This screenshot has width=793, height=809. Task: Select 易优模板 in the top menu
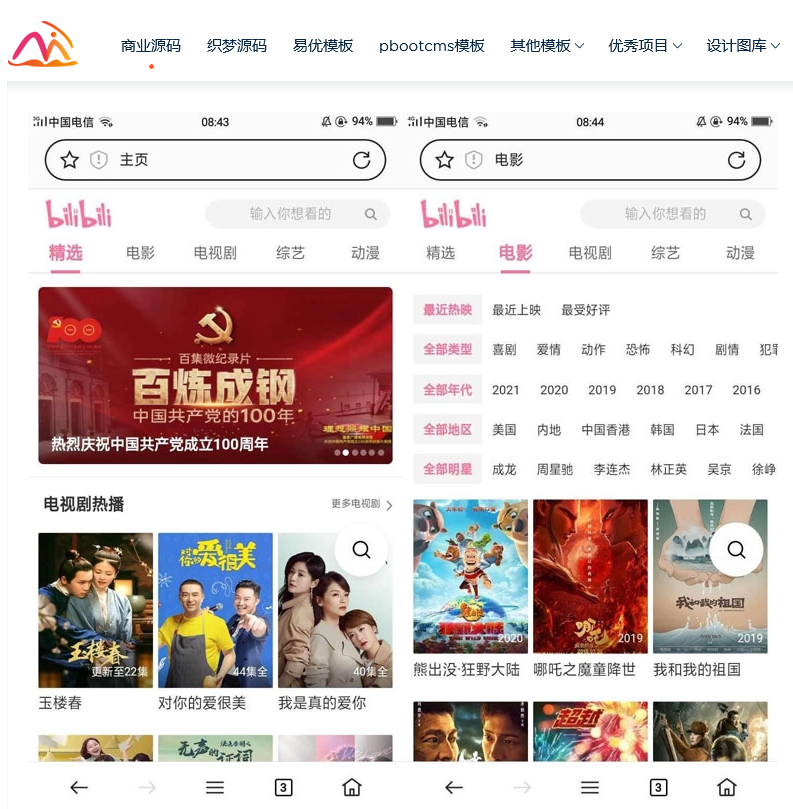coord(323,45)
